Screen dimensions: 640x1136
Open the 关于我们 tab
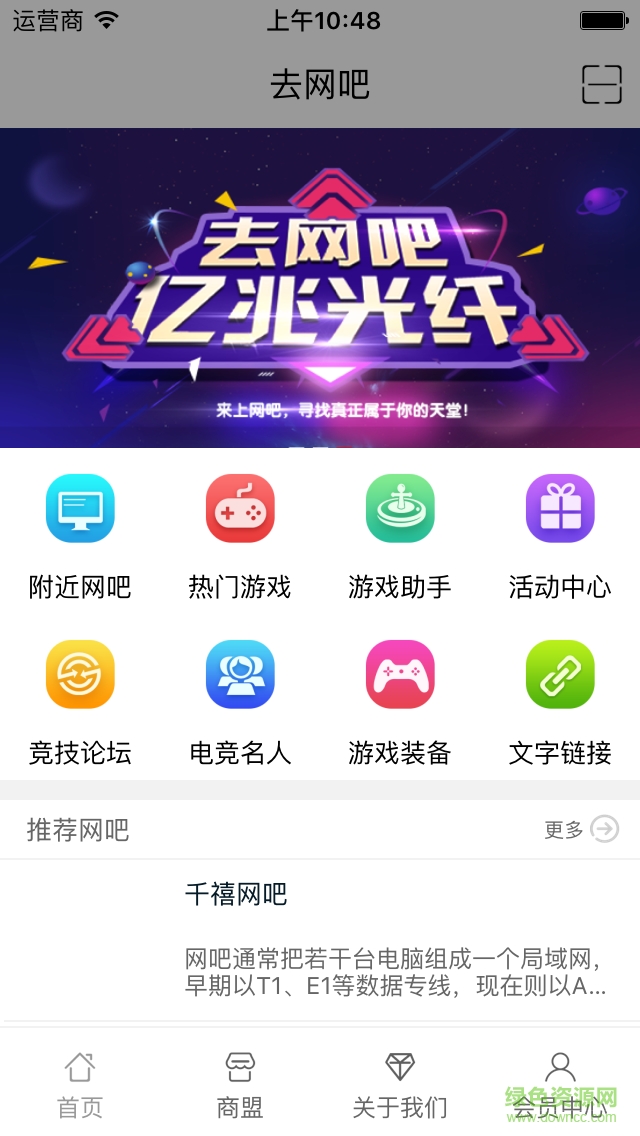pos(400,1084)
